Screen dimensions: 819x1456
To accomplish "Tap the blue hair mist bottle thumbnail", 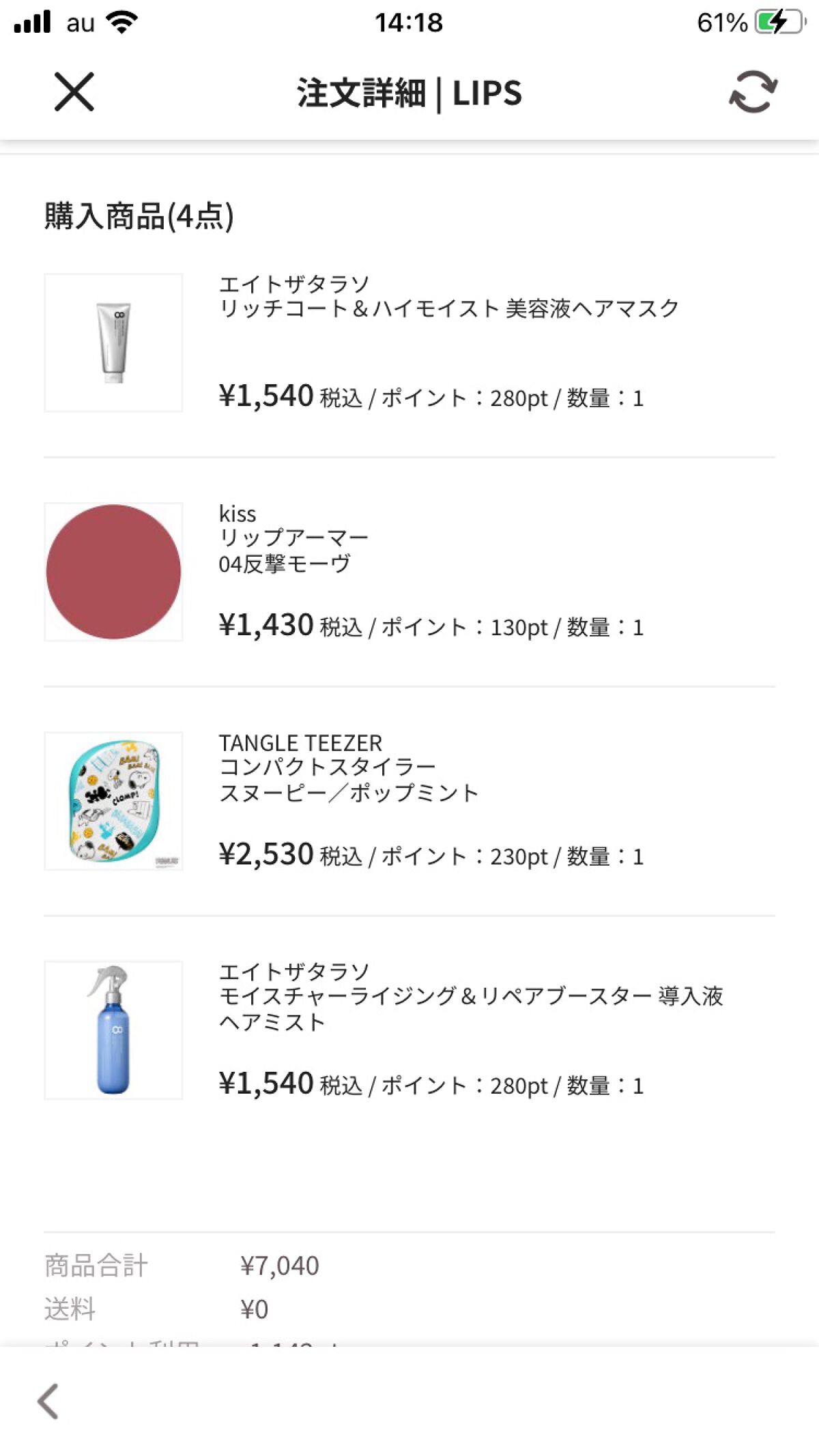I will (x=113, y=1030).
